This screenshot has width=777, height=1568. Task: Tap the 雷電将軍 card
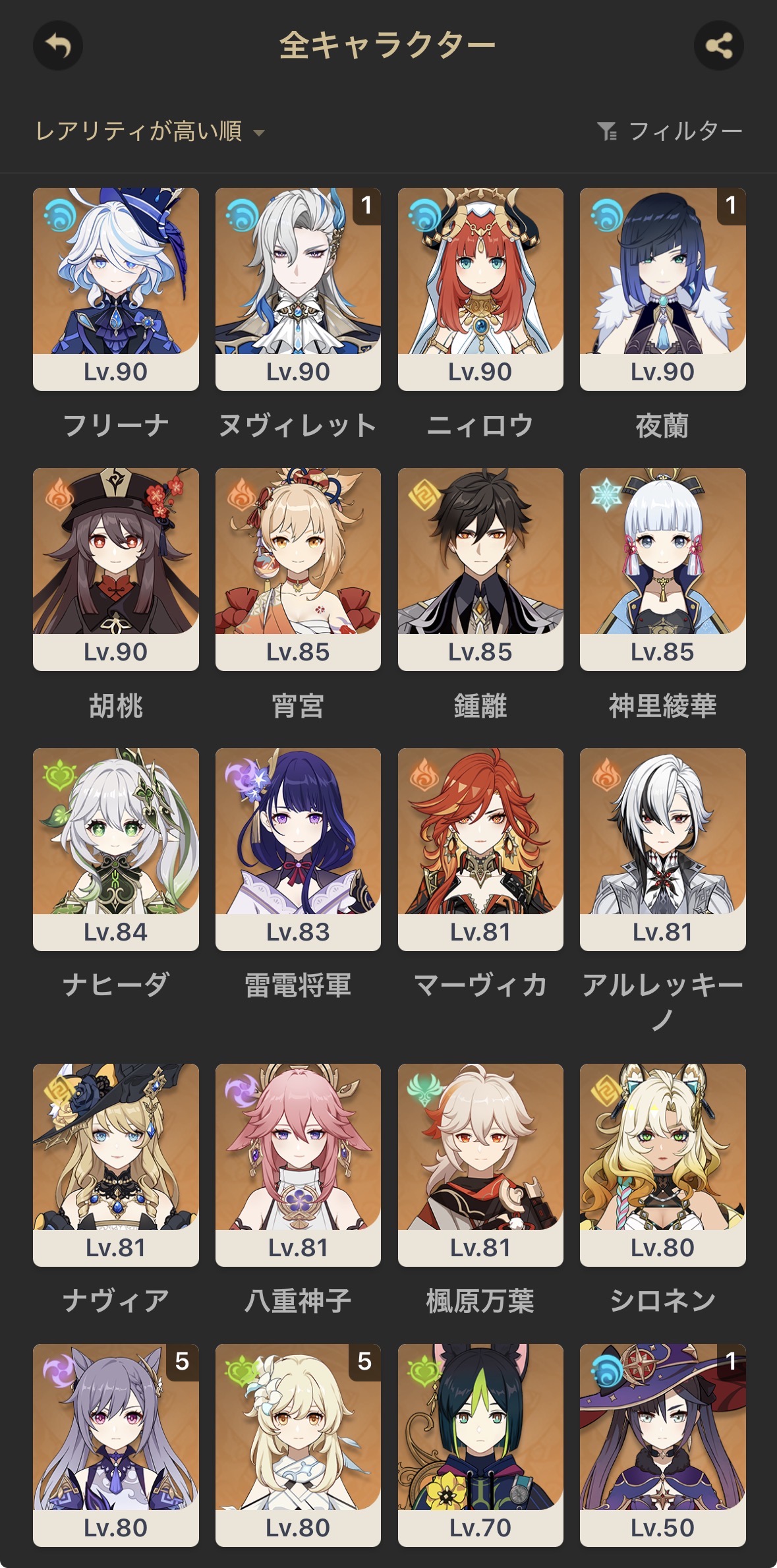point(298,850)
